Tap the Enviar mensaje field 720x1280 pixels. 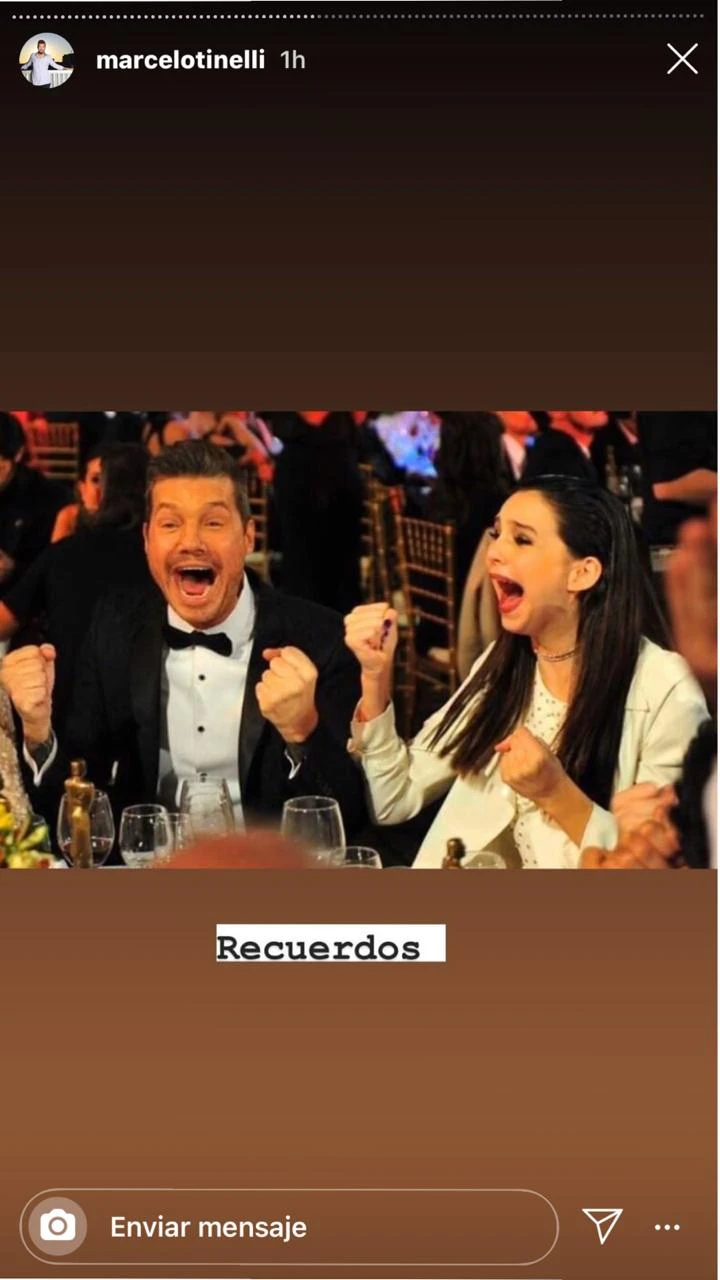[320, 1227]
